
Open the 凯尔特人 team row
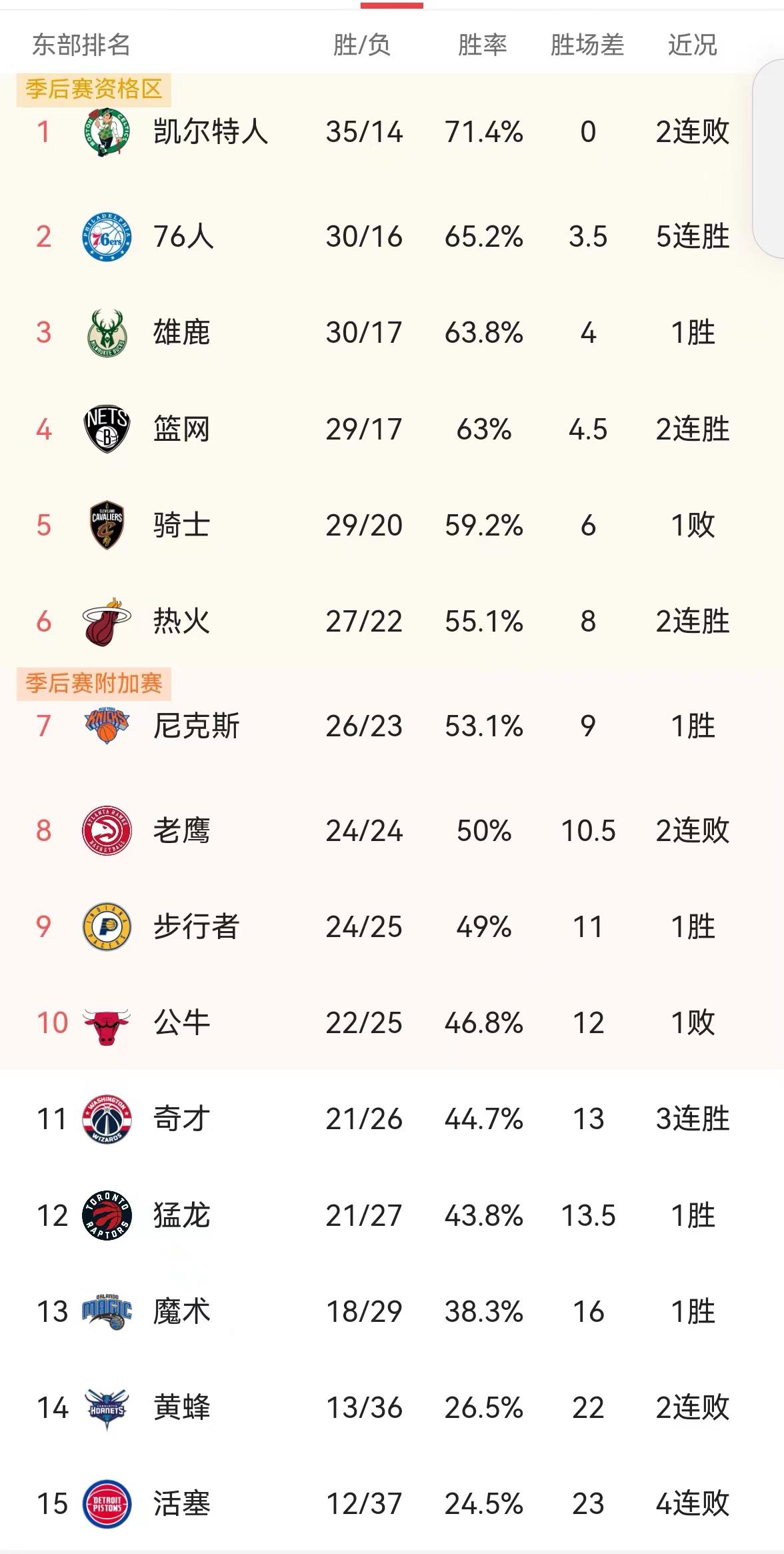392,132
